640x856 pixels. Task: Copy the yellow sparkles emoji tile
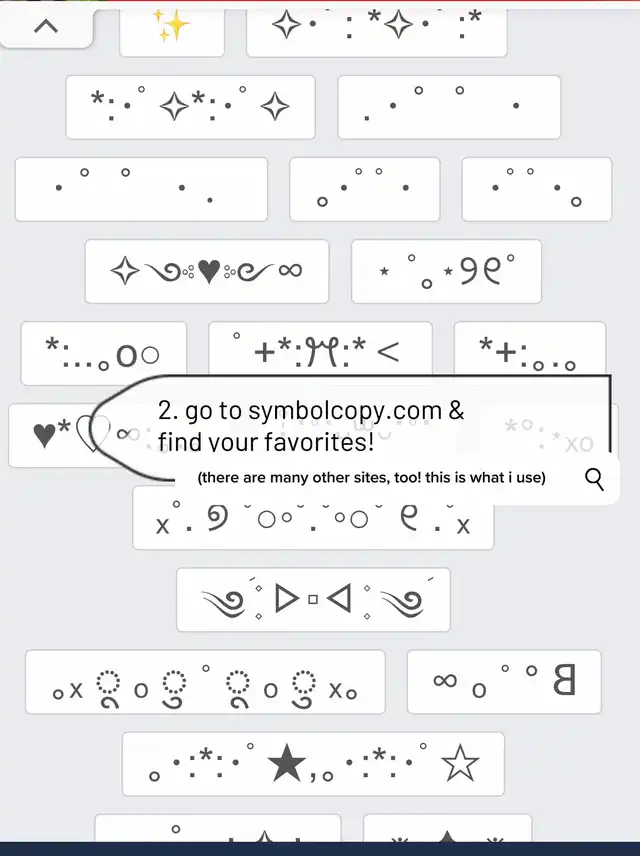(x=171, y=30)
